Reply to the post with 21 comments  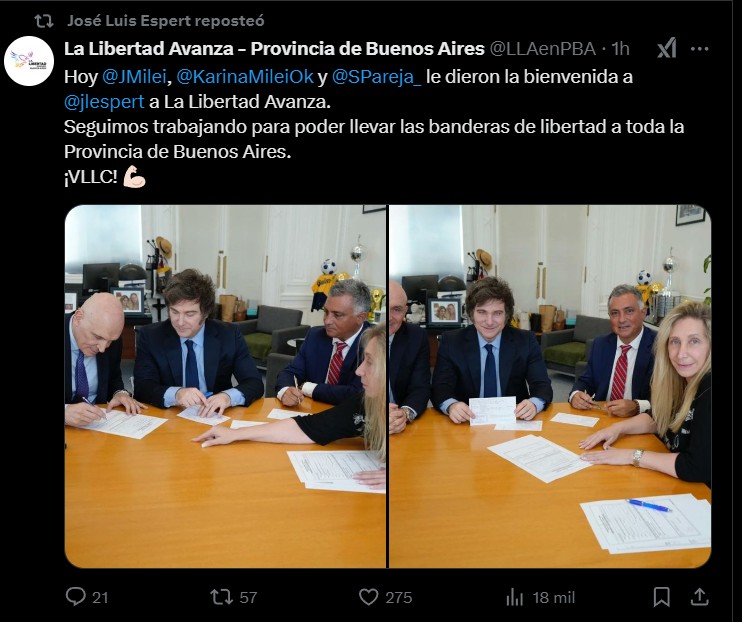[76, 597]
